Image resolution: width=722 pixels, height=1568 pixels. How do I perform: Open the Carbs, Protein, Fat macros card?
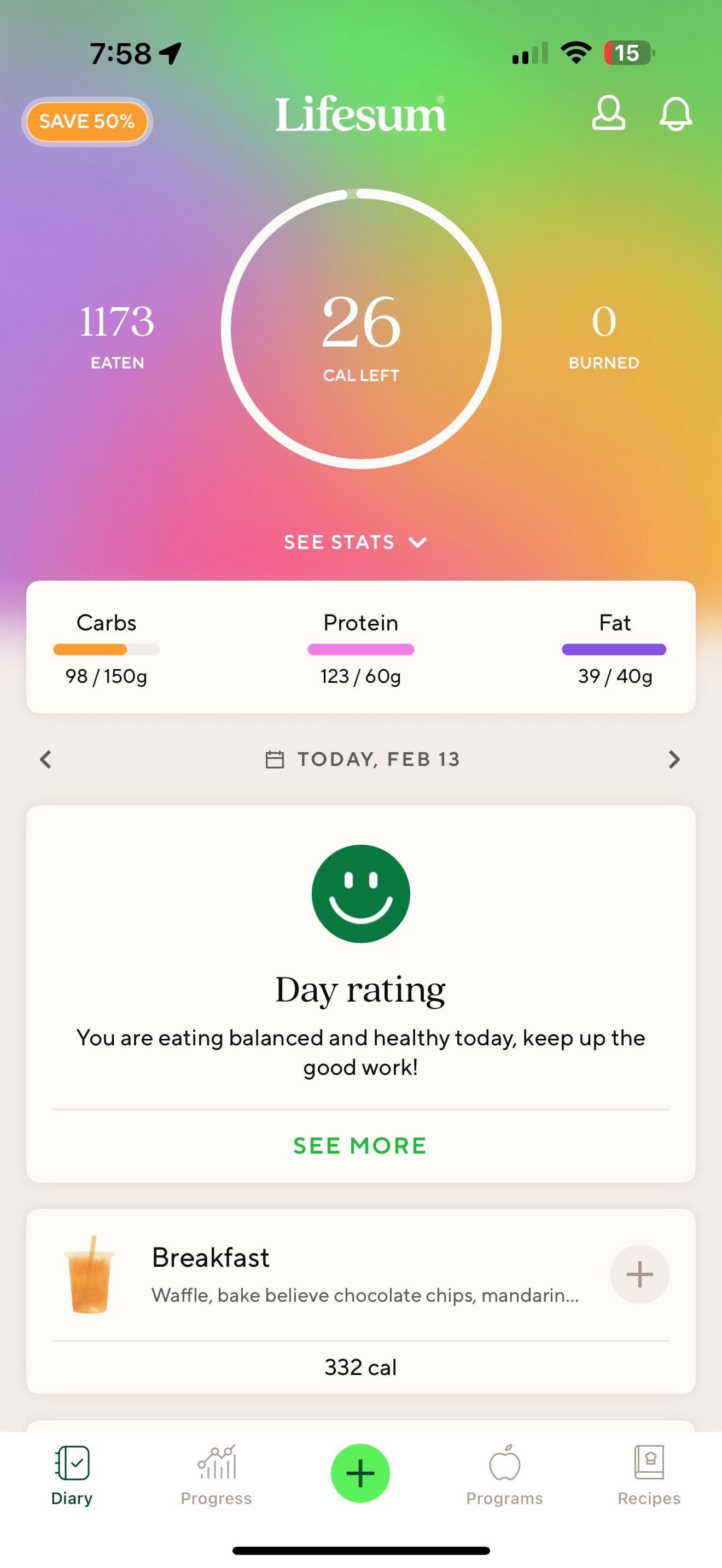pyautogui.click(x=361, y=647)
